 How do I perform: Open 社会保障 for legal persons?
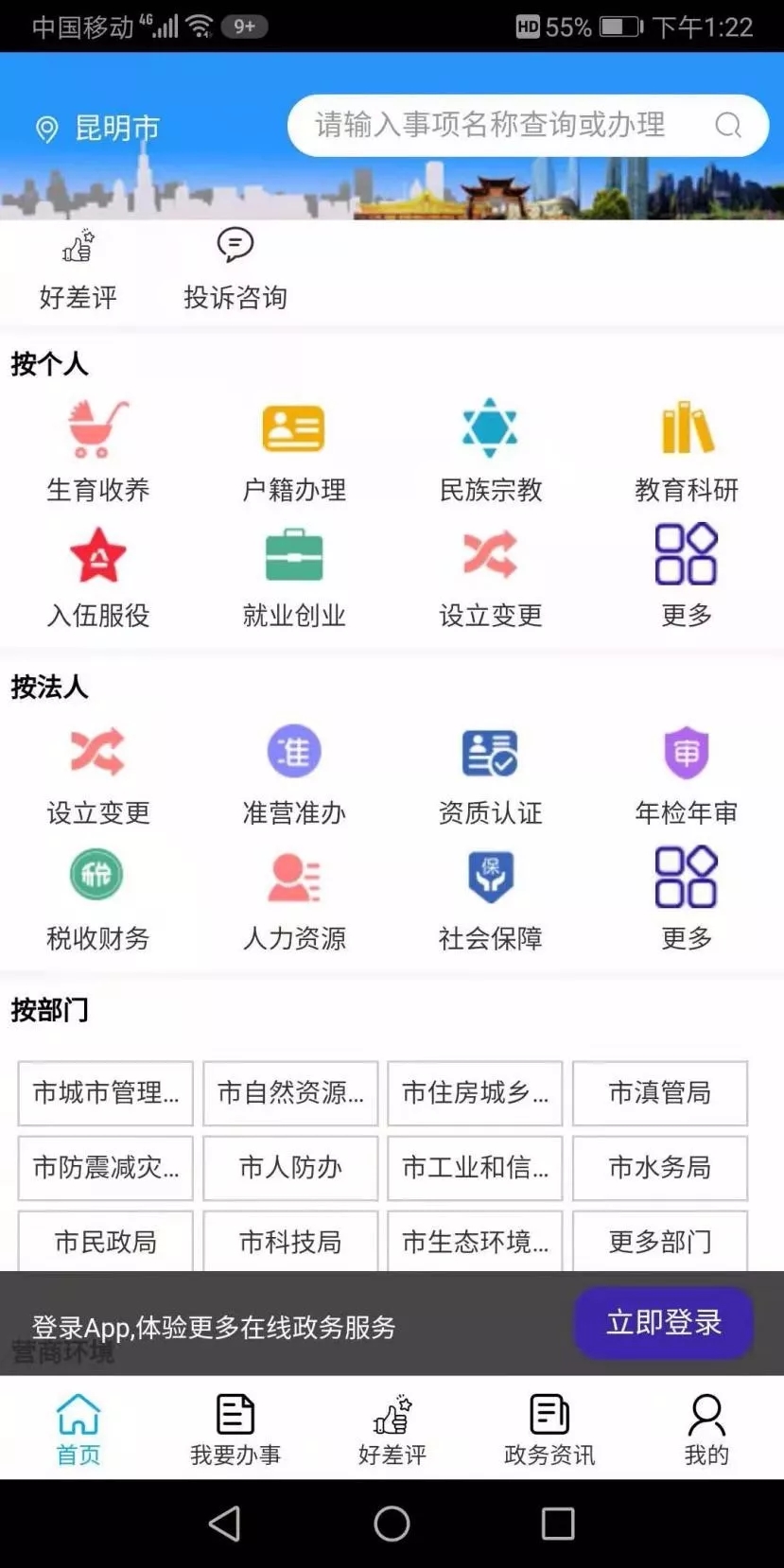(x=490, y=899)
